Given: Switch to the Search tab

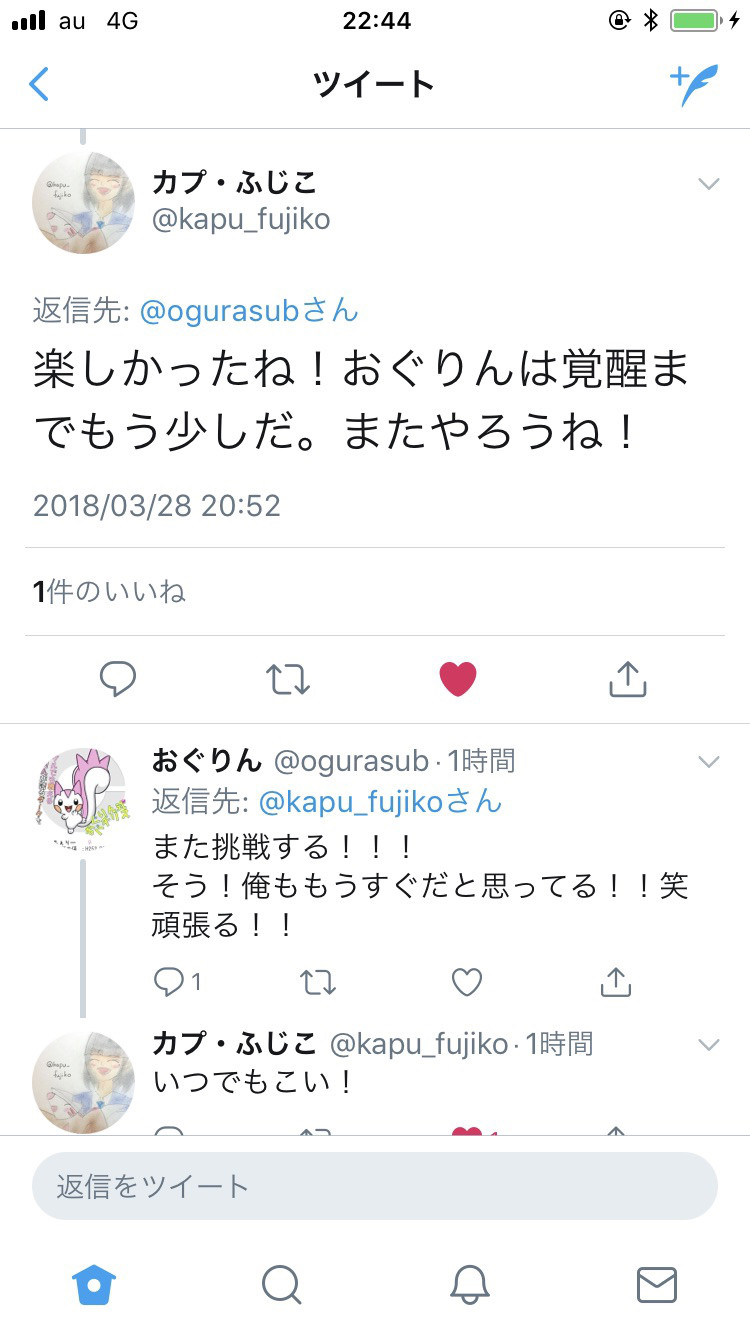Looking at the screenshot, I should (281, 1284).
